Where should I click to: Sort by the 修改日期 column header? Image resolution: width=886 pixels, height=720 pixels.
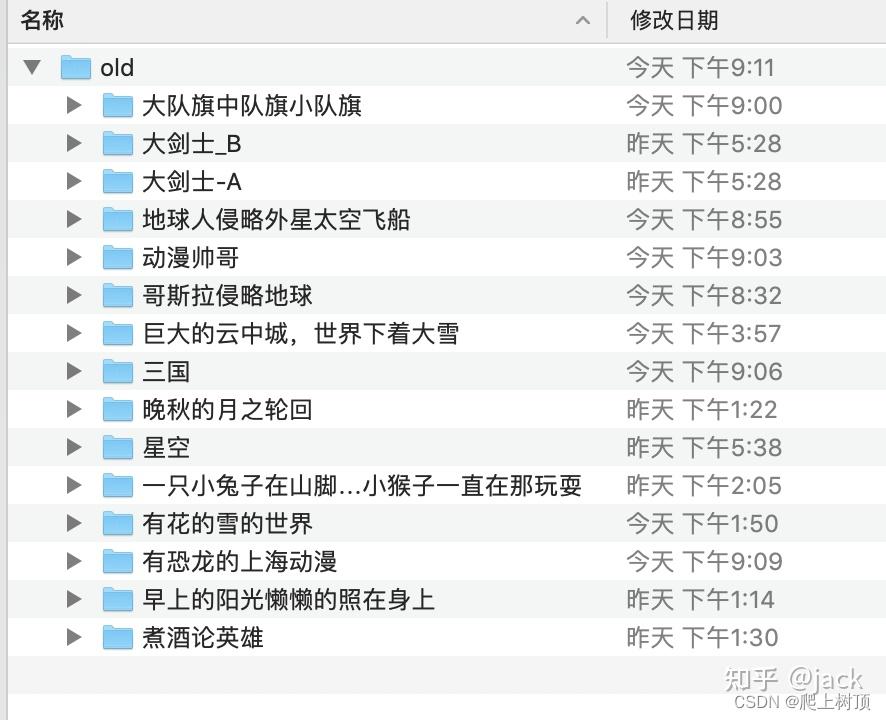674,20
